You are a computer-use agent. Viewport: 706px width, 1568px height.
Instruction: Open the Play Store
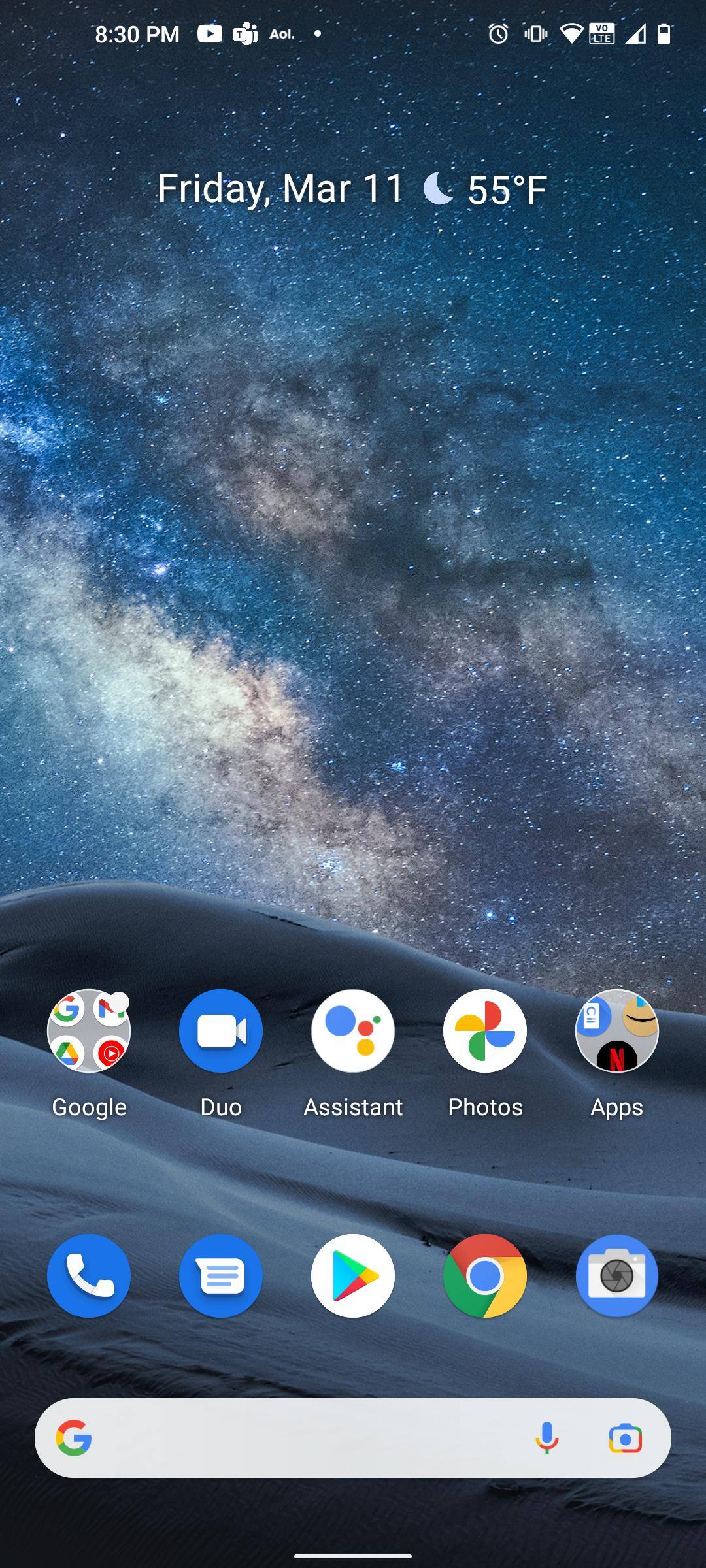tap(353, 1275)
